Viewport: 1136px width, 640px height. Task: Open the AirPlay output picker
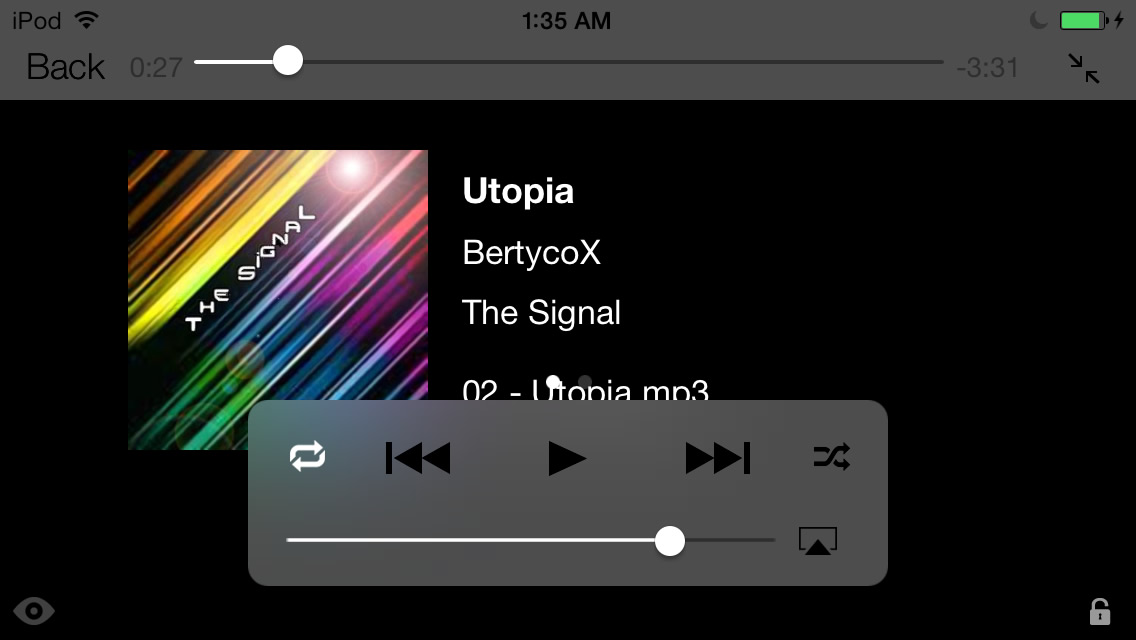tap(817, 541)
